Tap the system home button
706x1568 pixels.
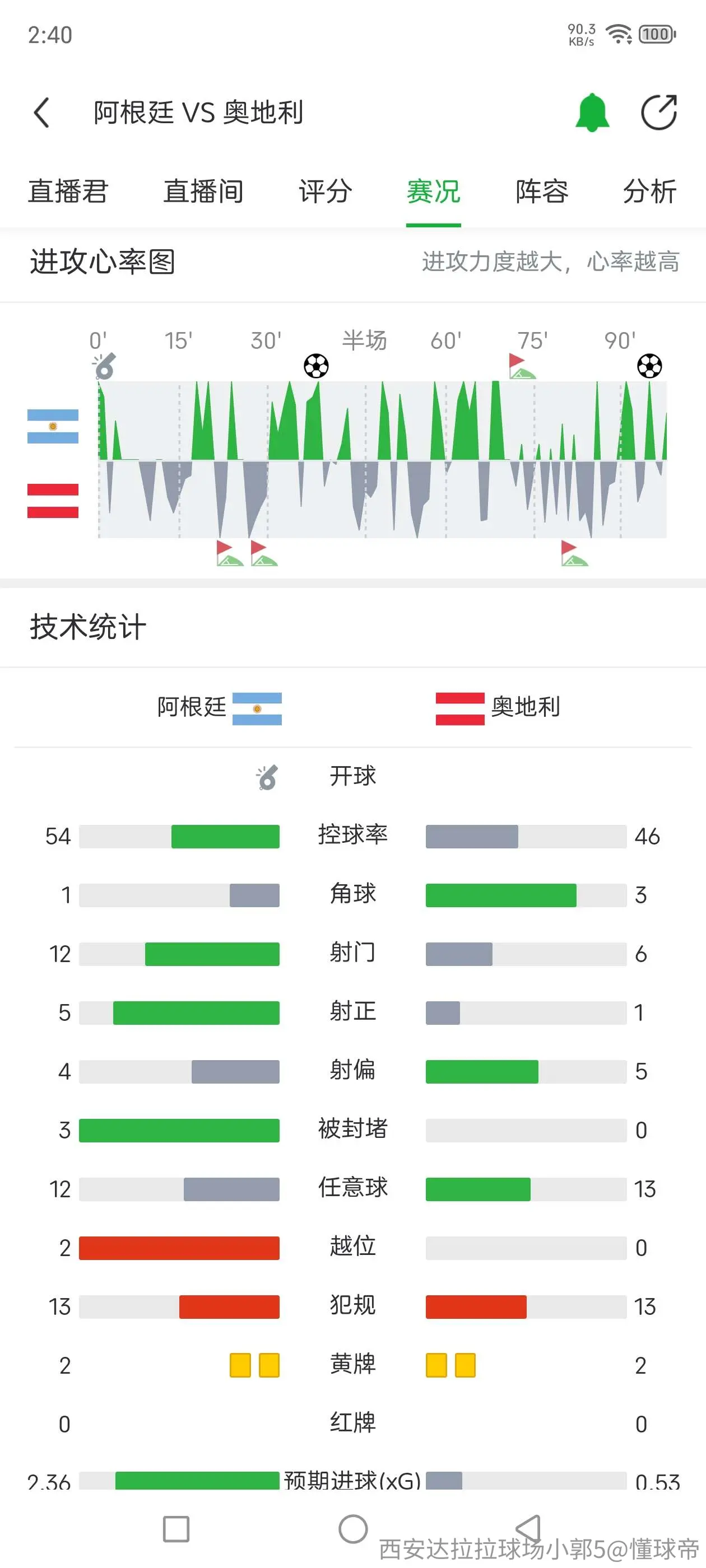354,1529
